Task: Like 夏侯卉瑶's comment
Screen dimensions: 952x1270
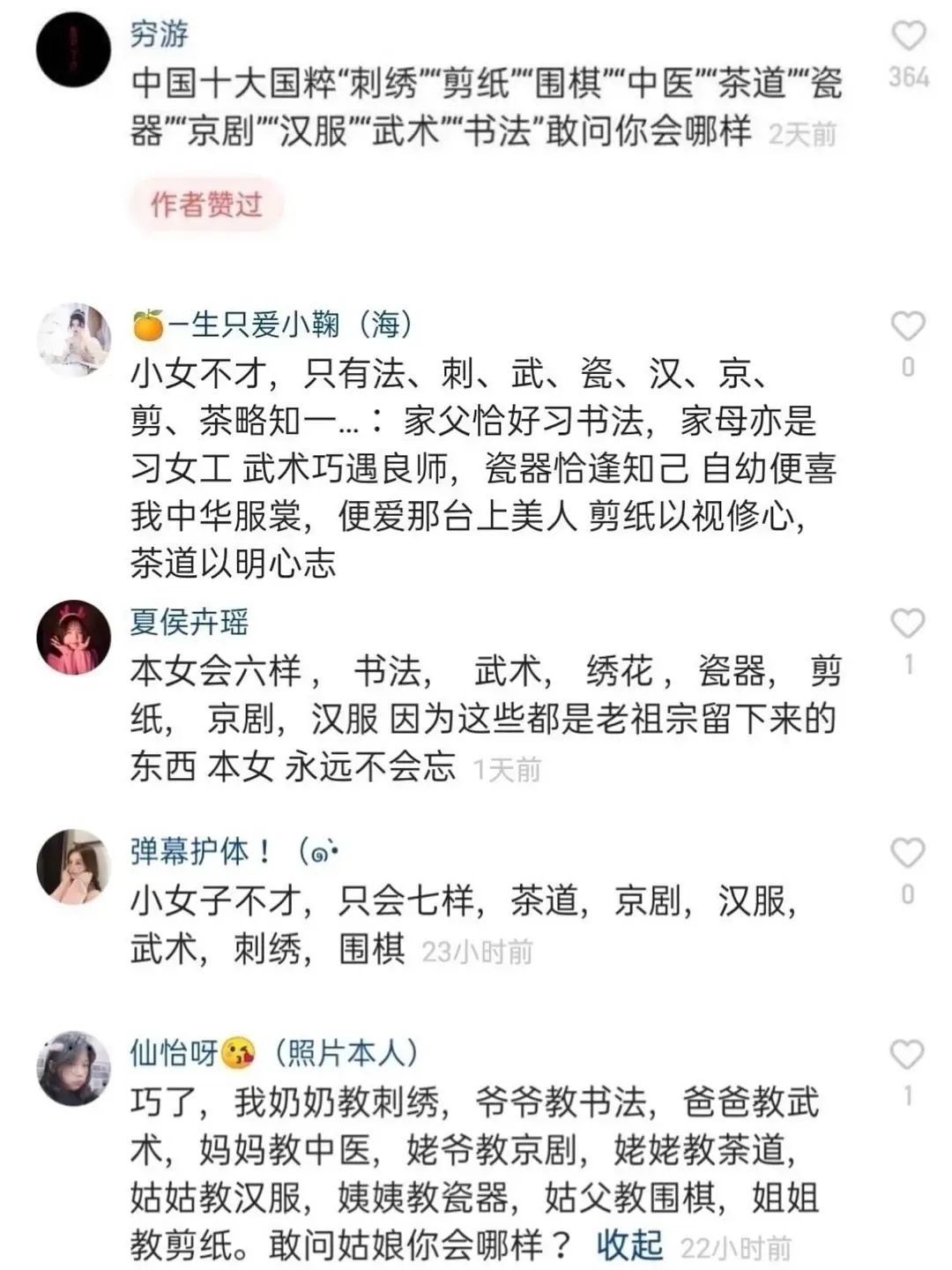Action: click(x=908, y=624)
